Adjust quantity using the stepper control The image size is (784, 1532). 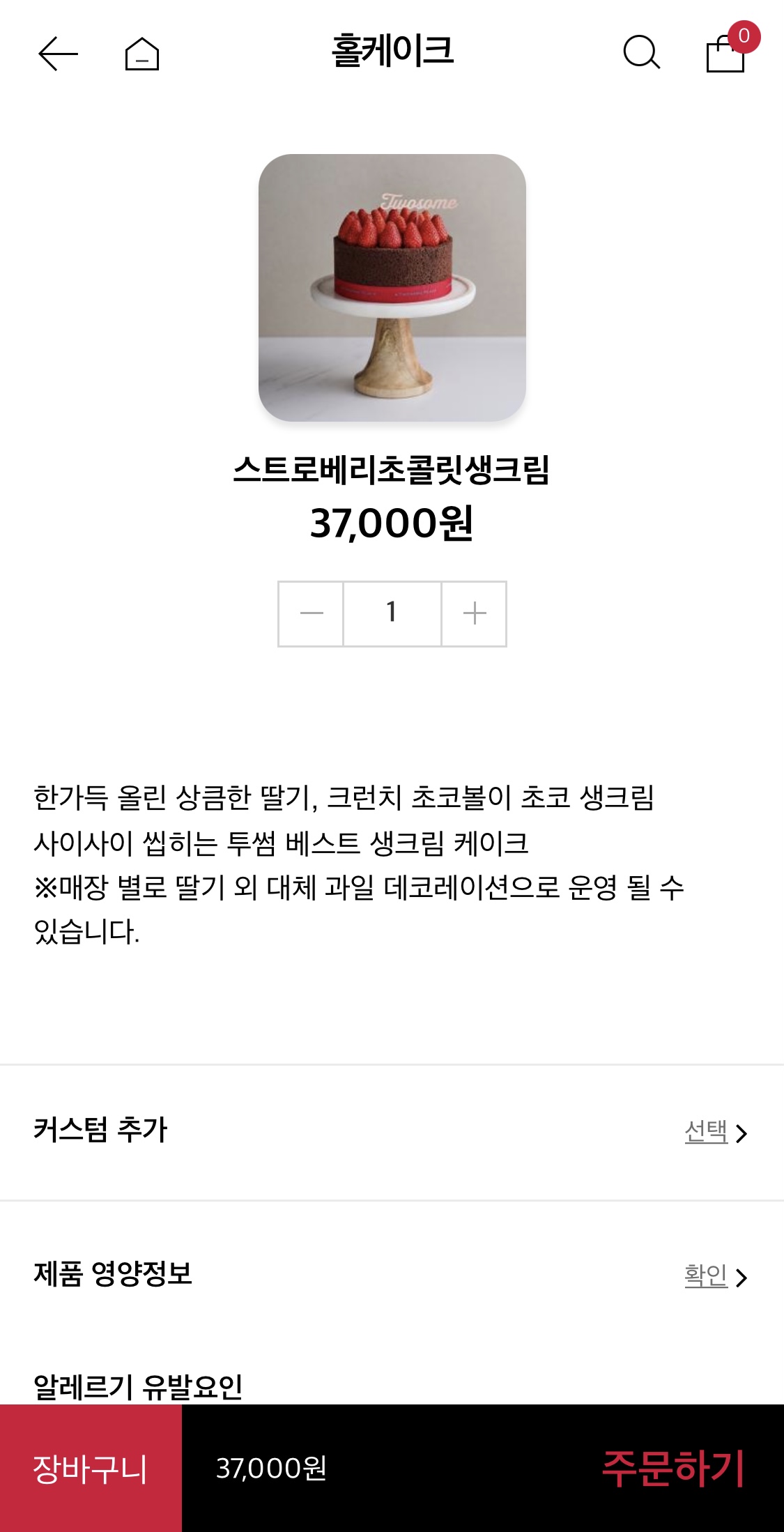392,613
